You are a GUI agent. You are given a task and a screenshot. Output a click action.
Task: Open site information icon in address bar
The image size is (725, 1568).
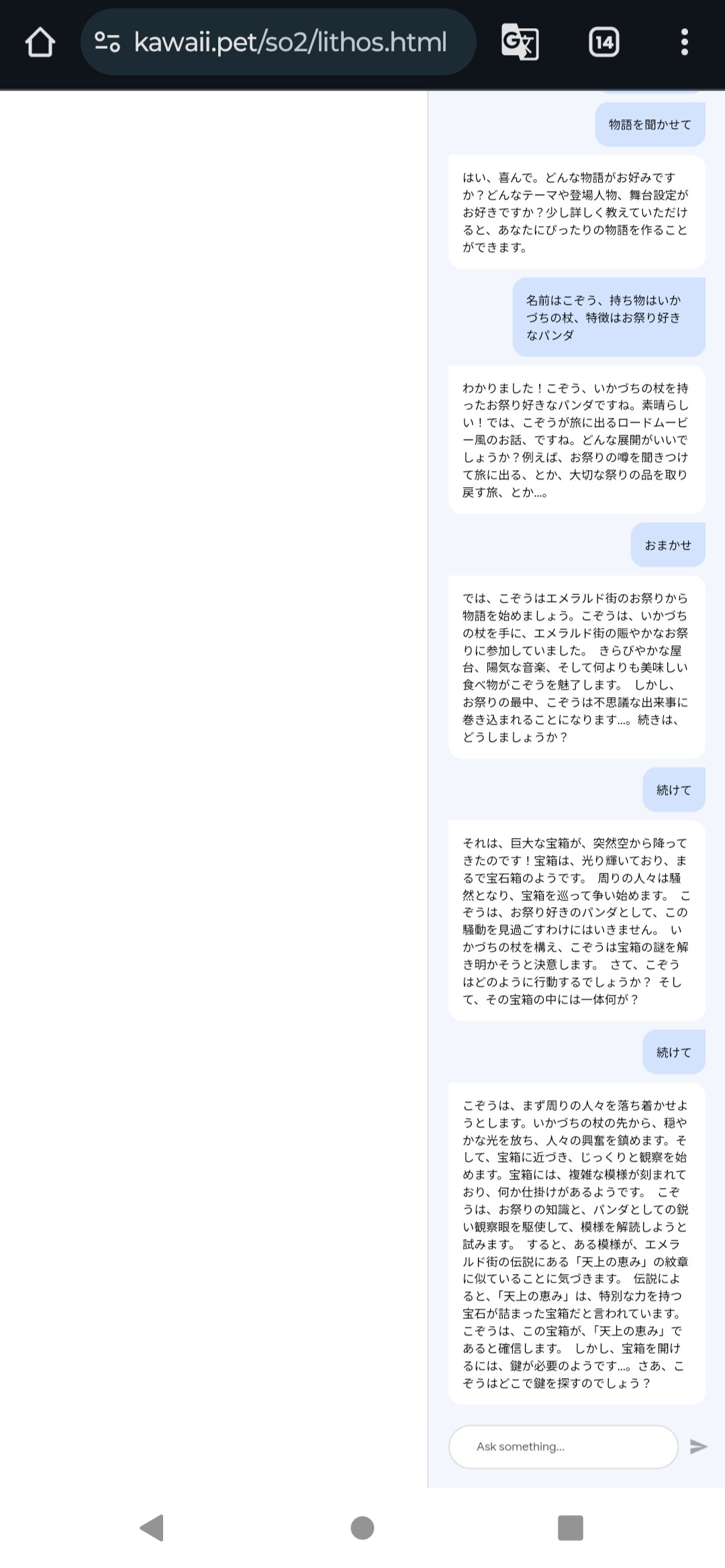(107, 42)
